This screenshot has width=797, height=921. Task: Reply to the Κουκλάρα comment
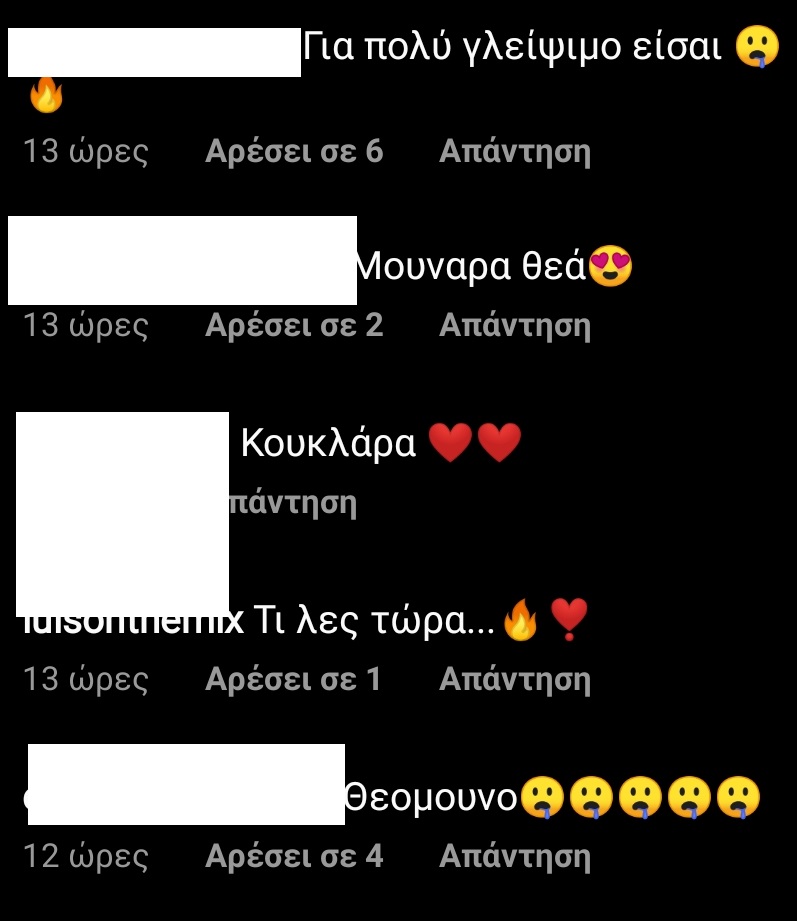pos(293,502)
